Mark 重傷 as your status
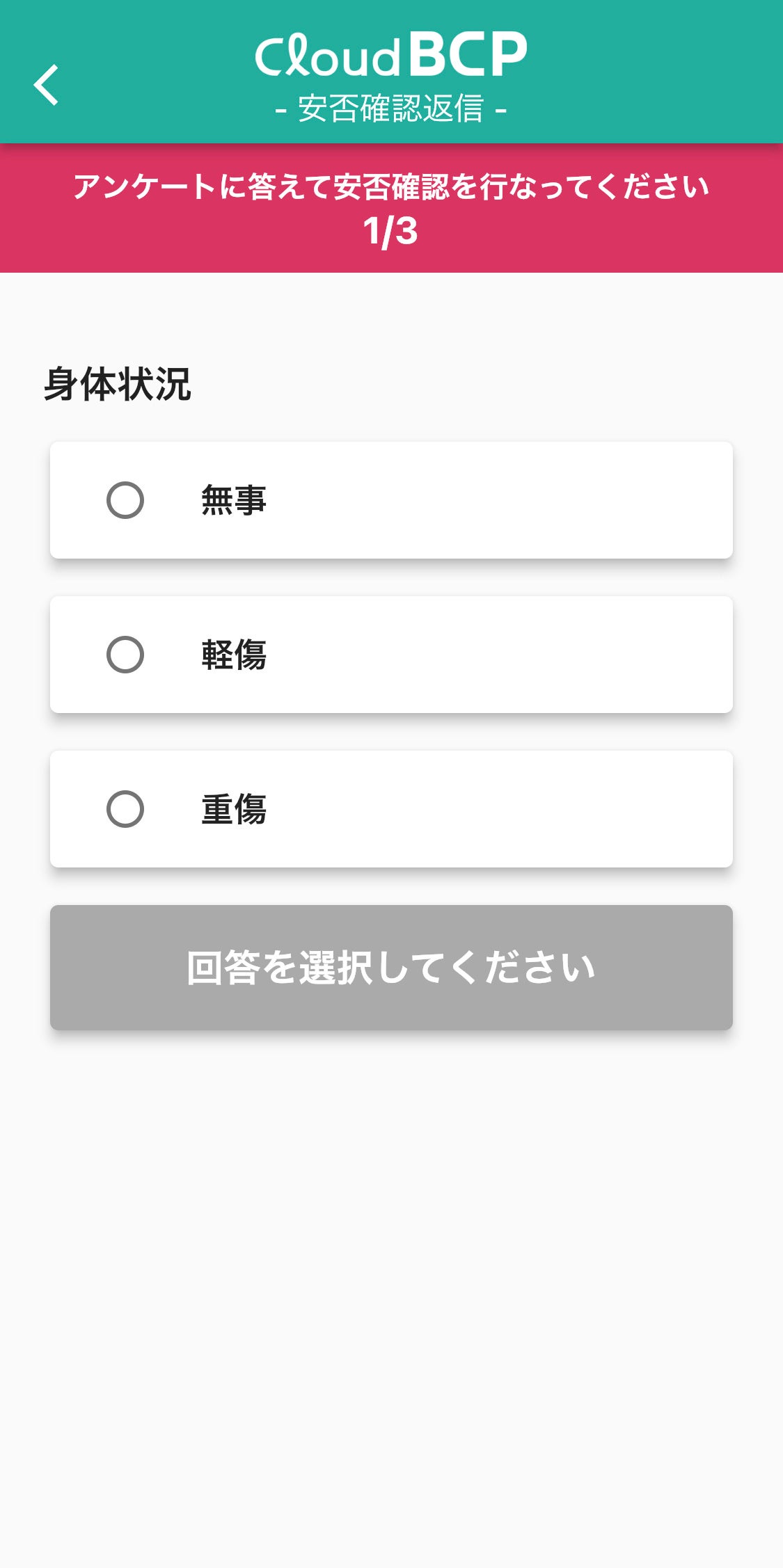 pyautogui.click(x=126, y=809)
